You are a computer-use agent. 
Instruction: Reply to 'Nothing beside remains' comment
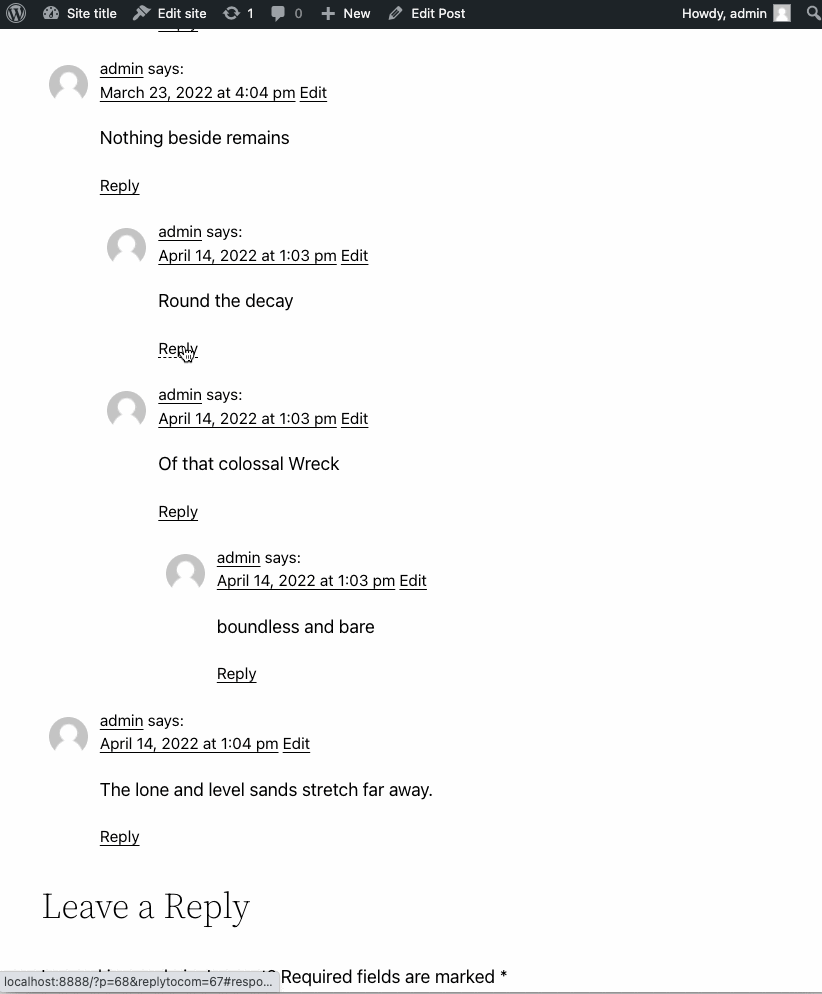(x=119, y=186)
